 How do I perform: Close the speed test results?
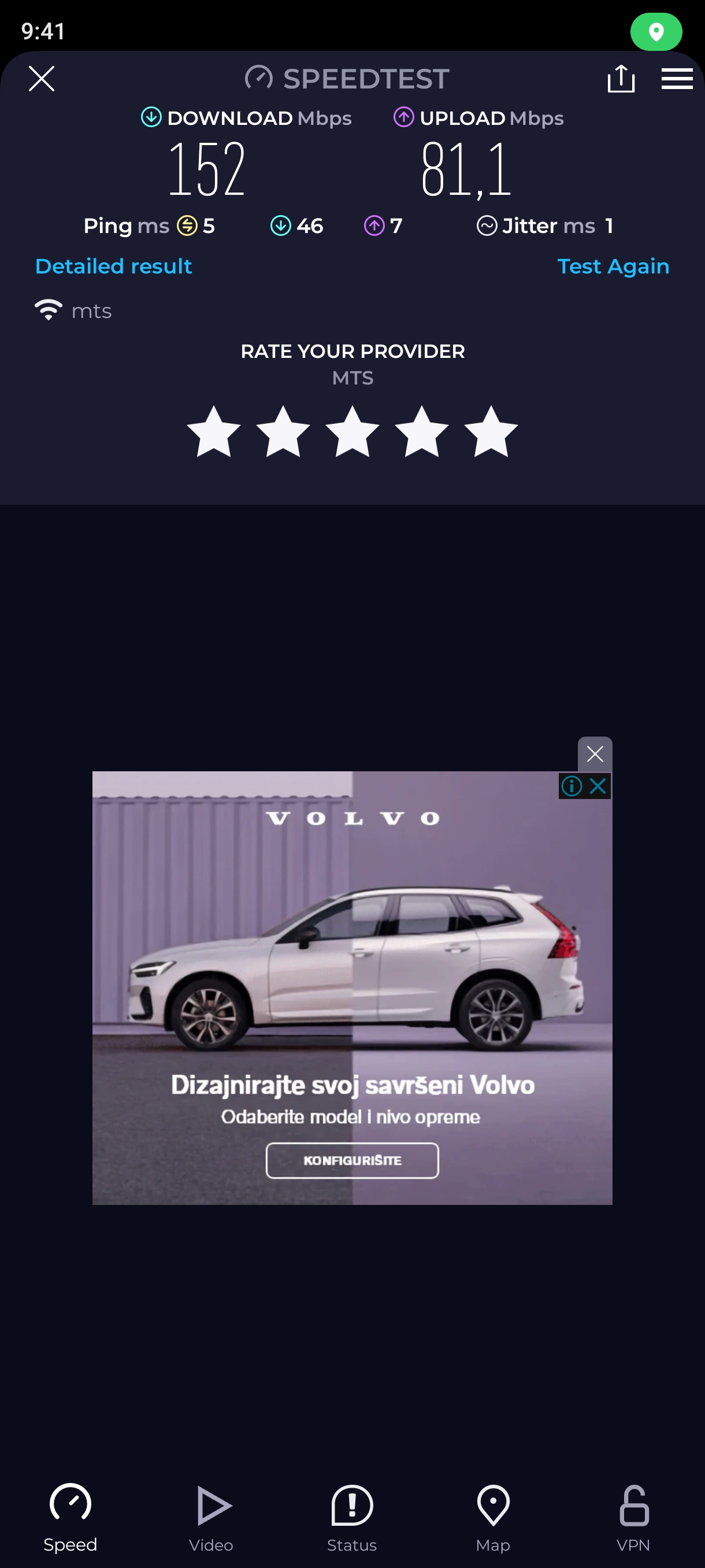[x=42, y=79]
